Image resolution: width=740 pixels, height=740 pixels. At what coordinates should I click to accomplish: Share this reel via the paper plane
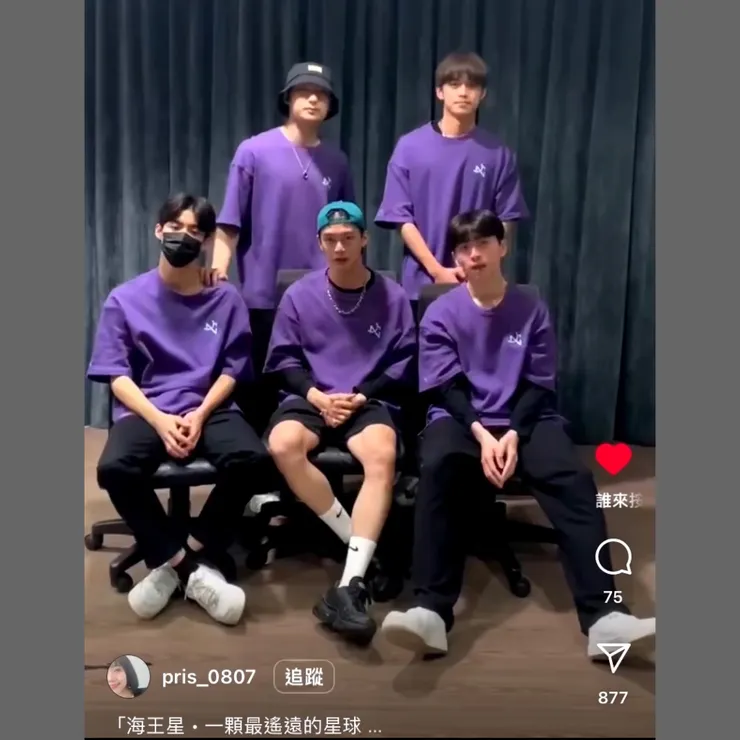click(613, 657)
